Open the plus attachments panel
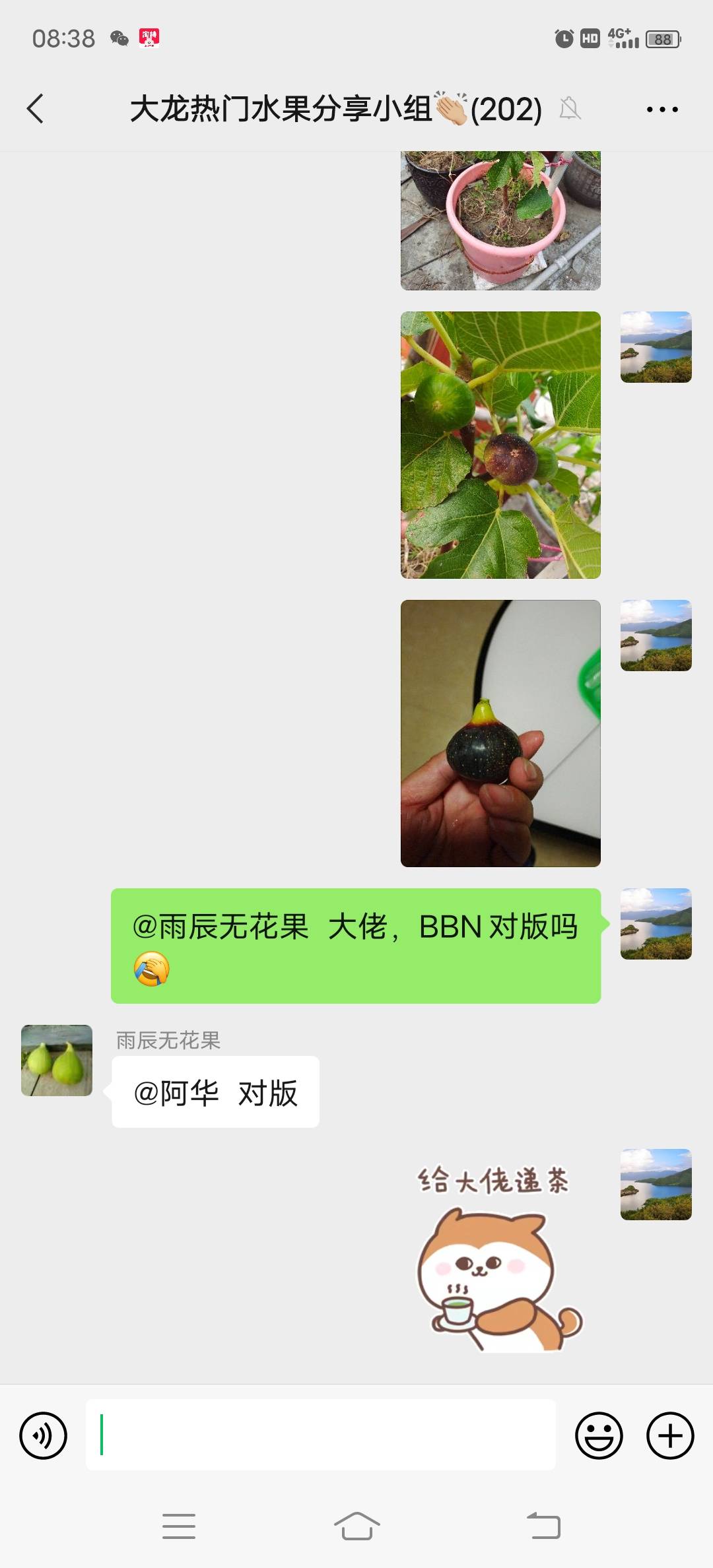This screenshot has width=713, height=1568. click(670, 1435)
